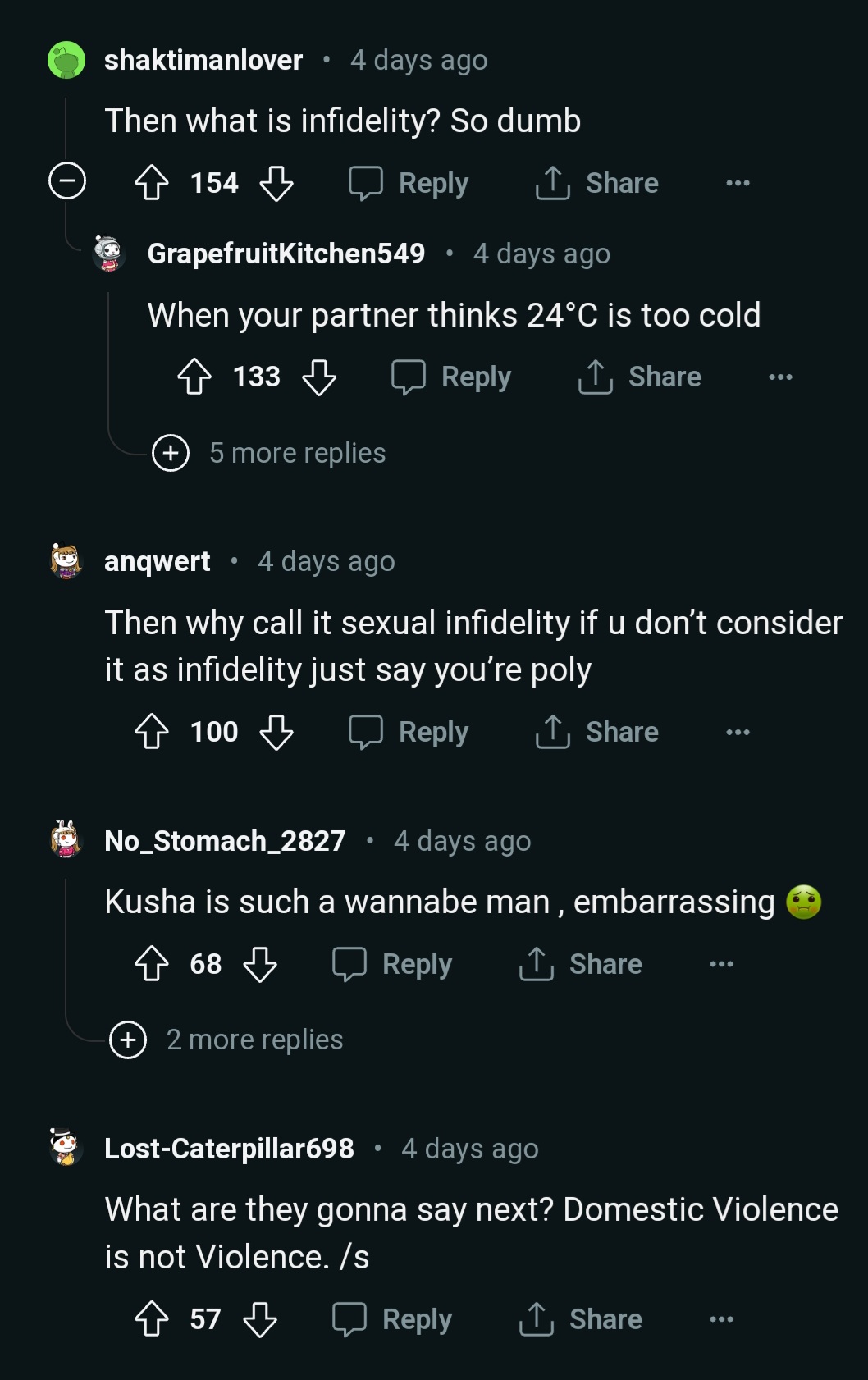The width and height of the screenshot is (868, 1380).
Task: Collapse shaktimanlover's comment thread
Action: pyautogui.click(x=67, y=180)
